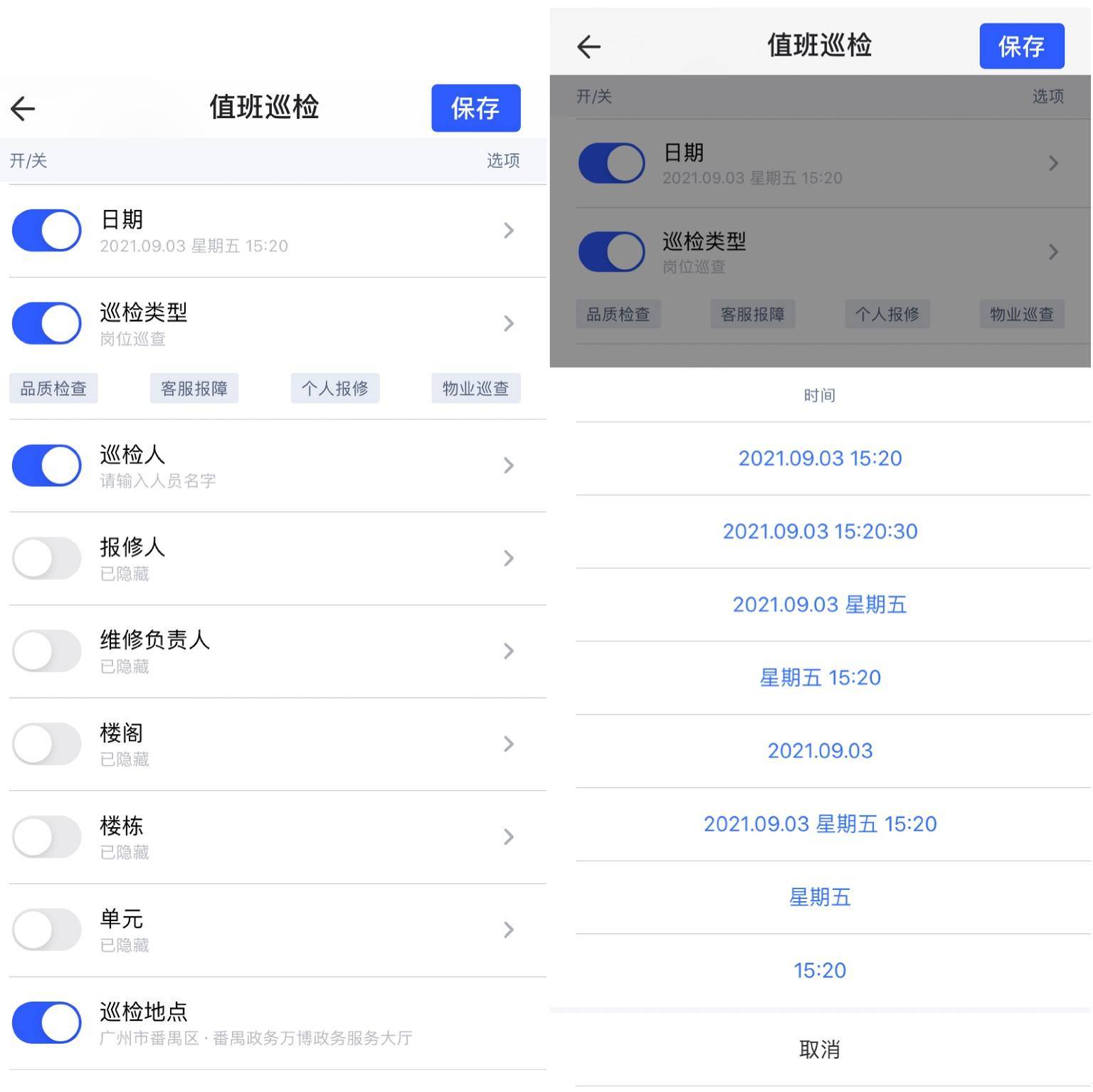Open the 报修人 row options chevron
This screenshot has height=1092, width=1093.
coord(508,558)
